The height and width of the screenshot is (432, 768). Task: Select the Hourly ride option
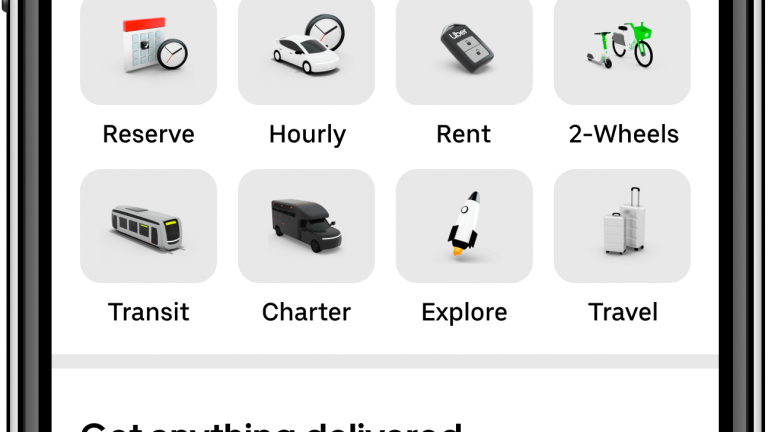point(306,50)
